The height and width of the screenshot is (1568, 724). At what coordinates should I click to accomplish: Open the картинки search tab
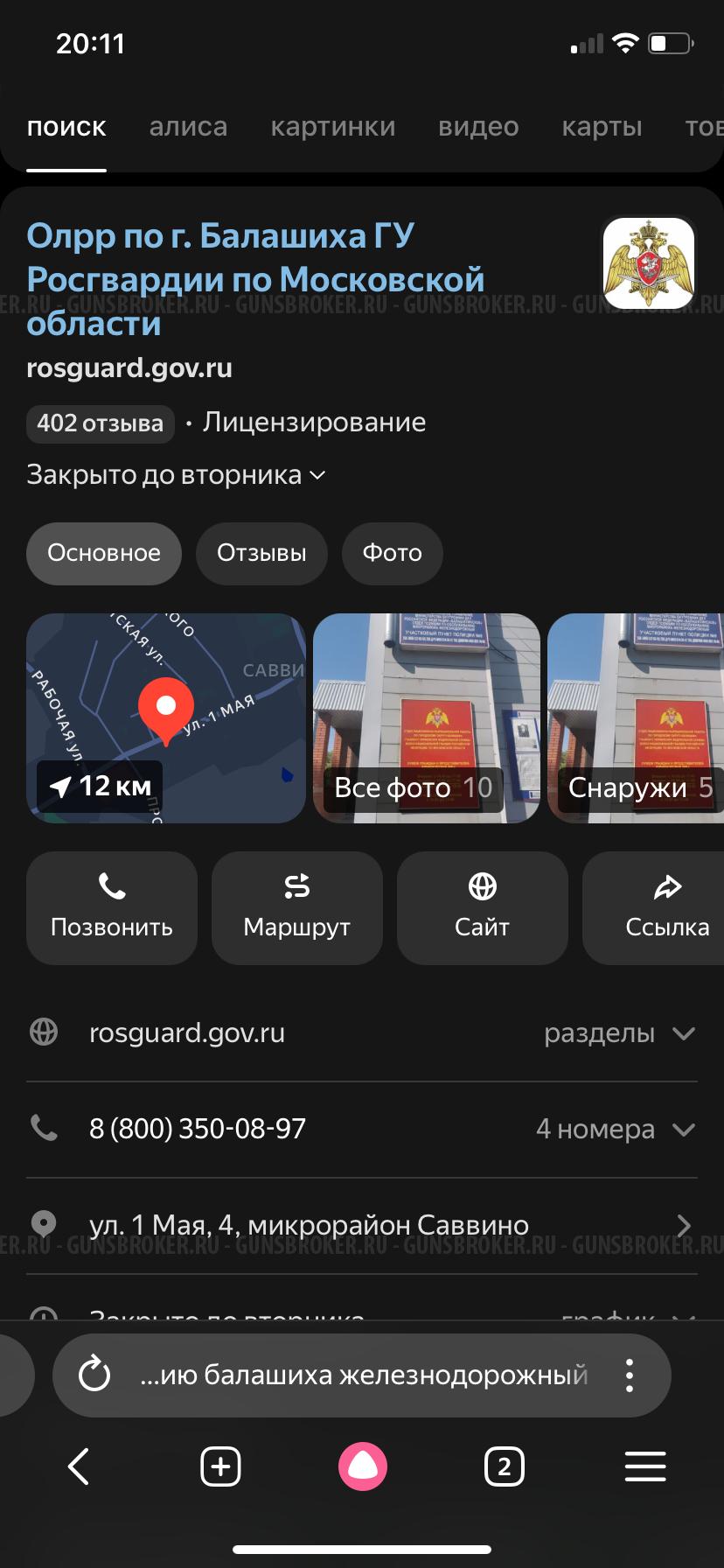[x=333, y=127]
